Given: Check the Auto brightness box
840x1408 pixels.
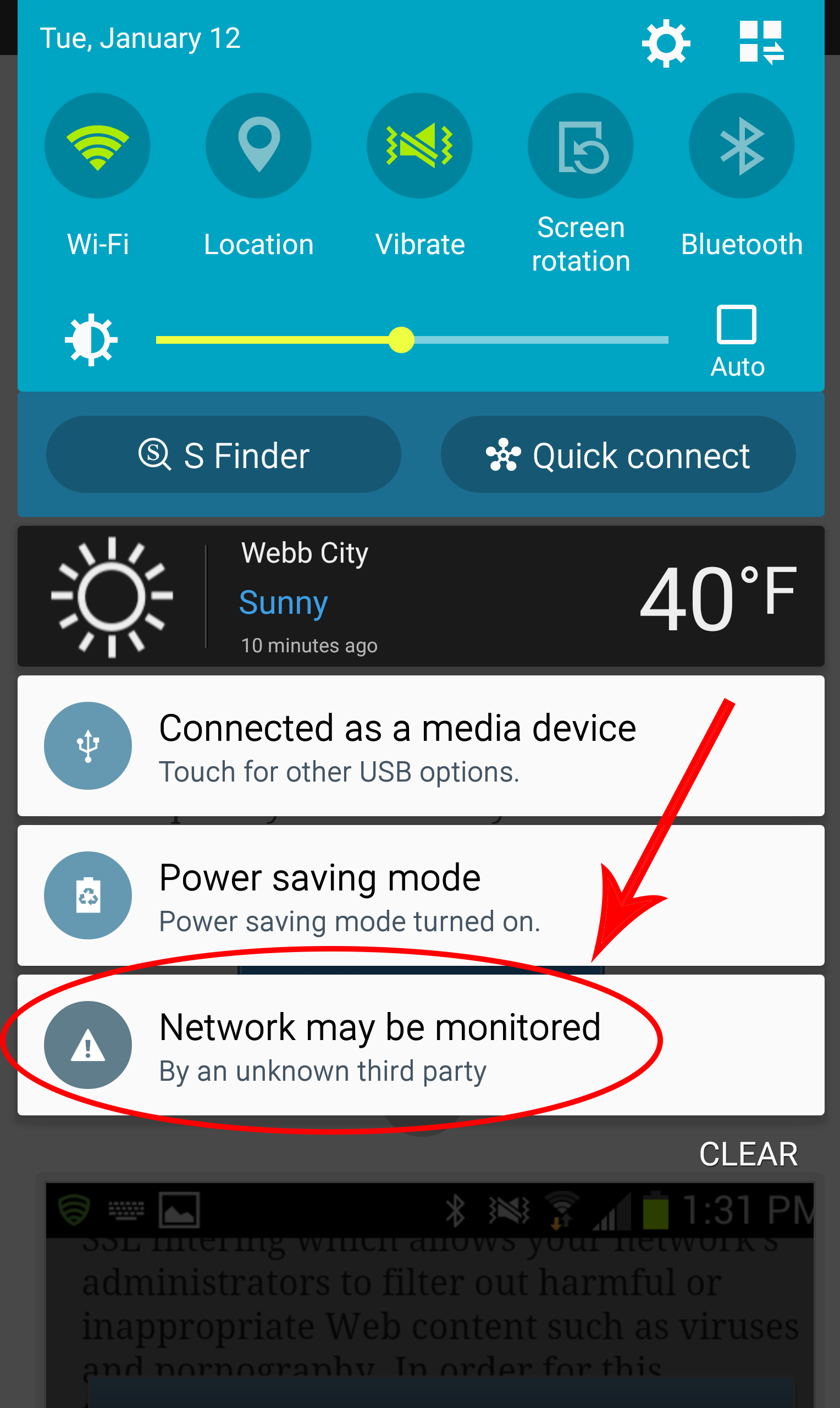Looking at the screenshot, I should (x=737, y=324).
